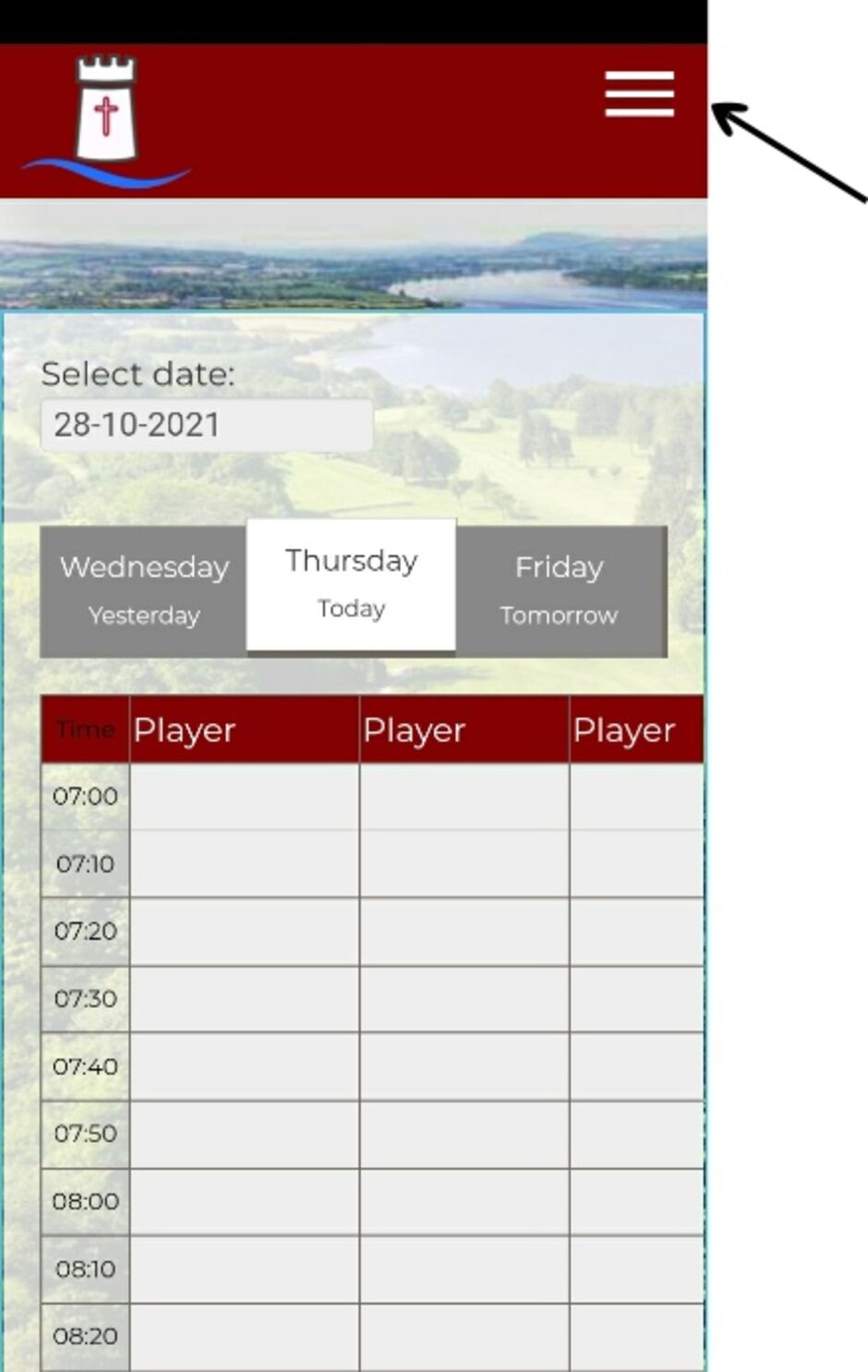Screen dimensions: 868x1372
Task: Open the hamburger menu
Action: point(639,94)
